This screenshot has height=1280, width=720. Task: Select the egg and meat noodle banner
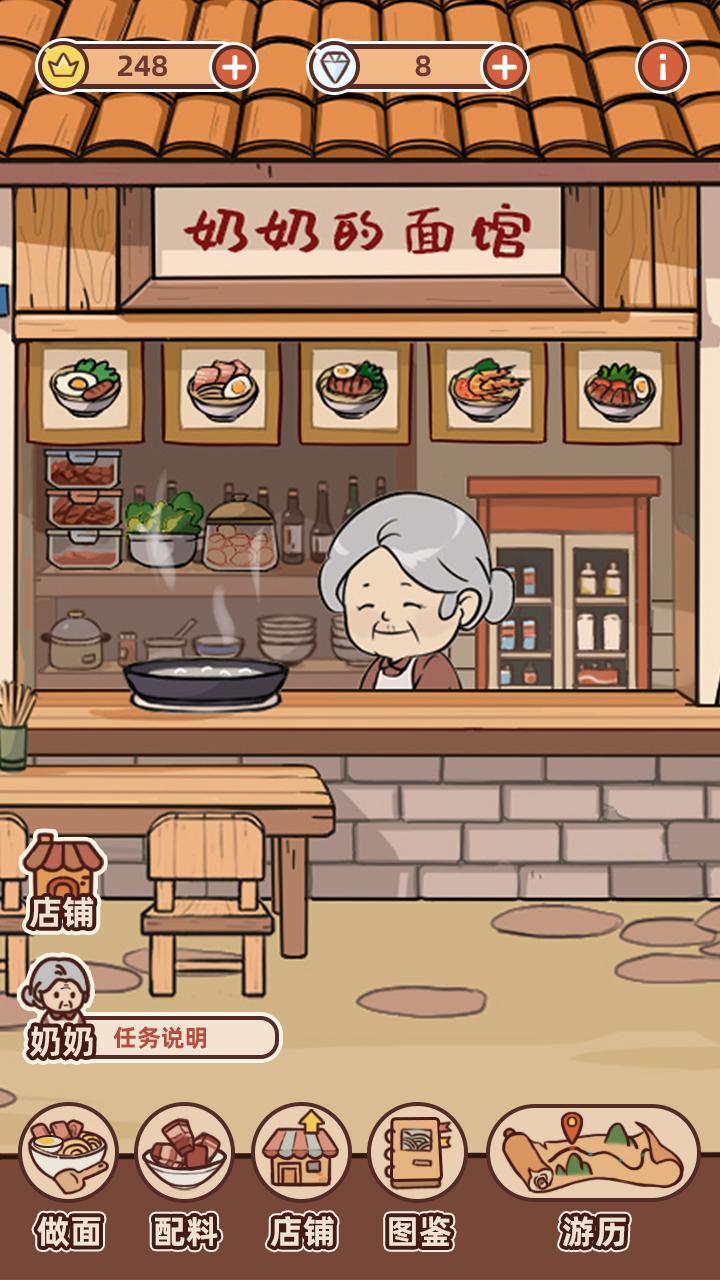tap(85, 390)
